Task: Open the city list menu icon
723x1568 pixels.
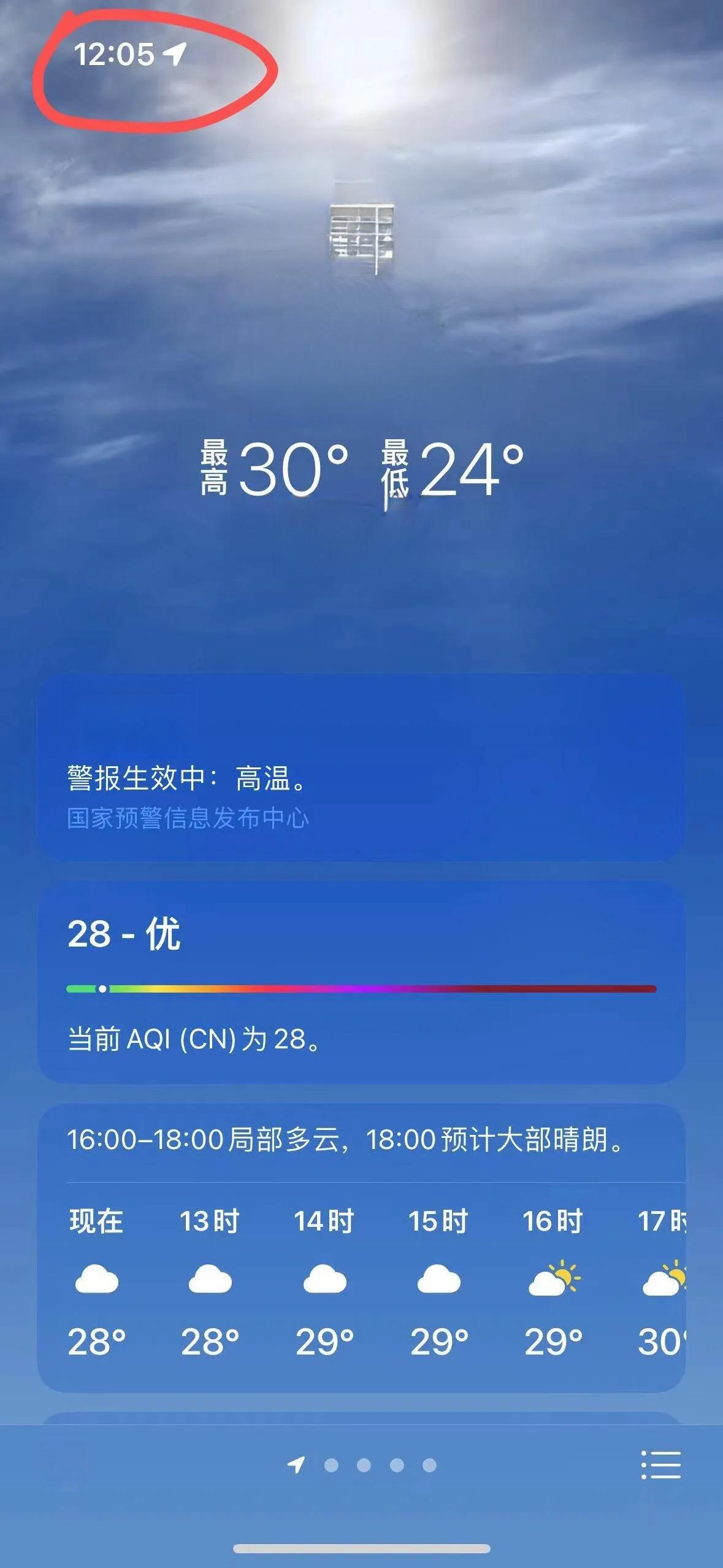Action: (660, 1465)
